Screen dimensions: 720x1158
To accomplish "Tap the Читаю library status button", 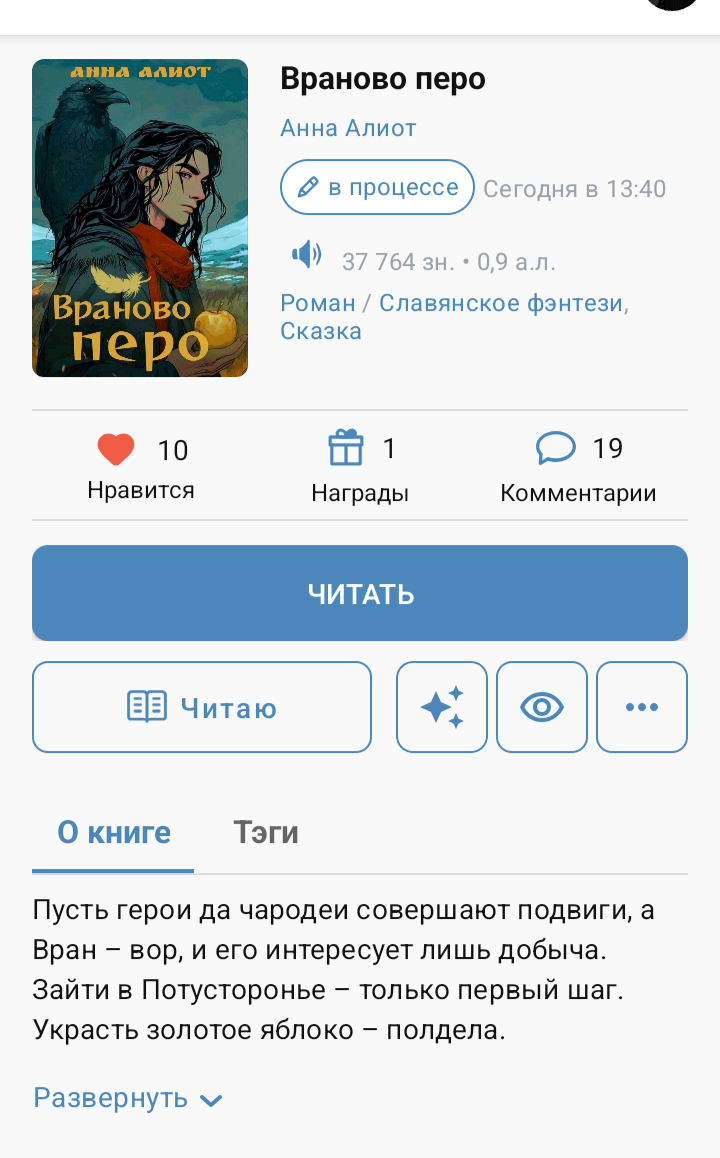I will point(202,708).
